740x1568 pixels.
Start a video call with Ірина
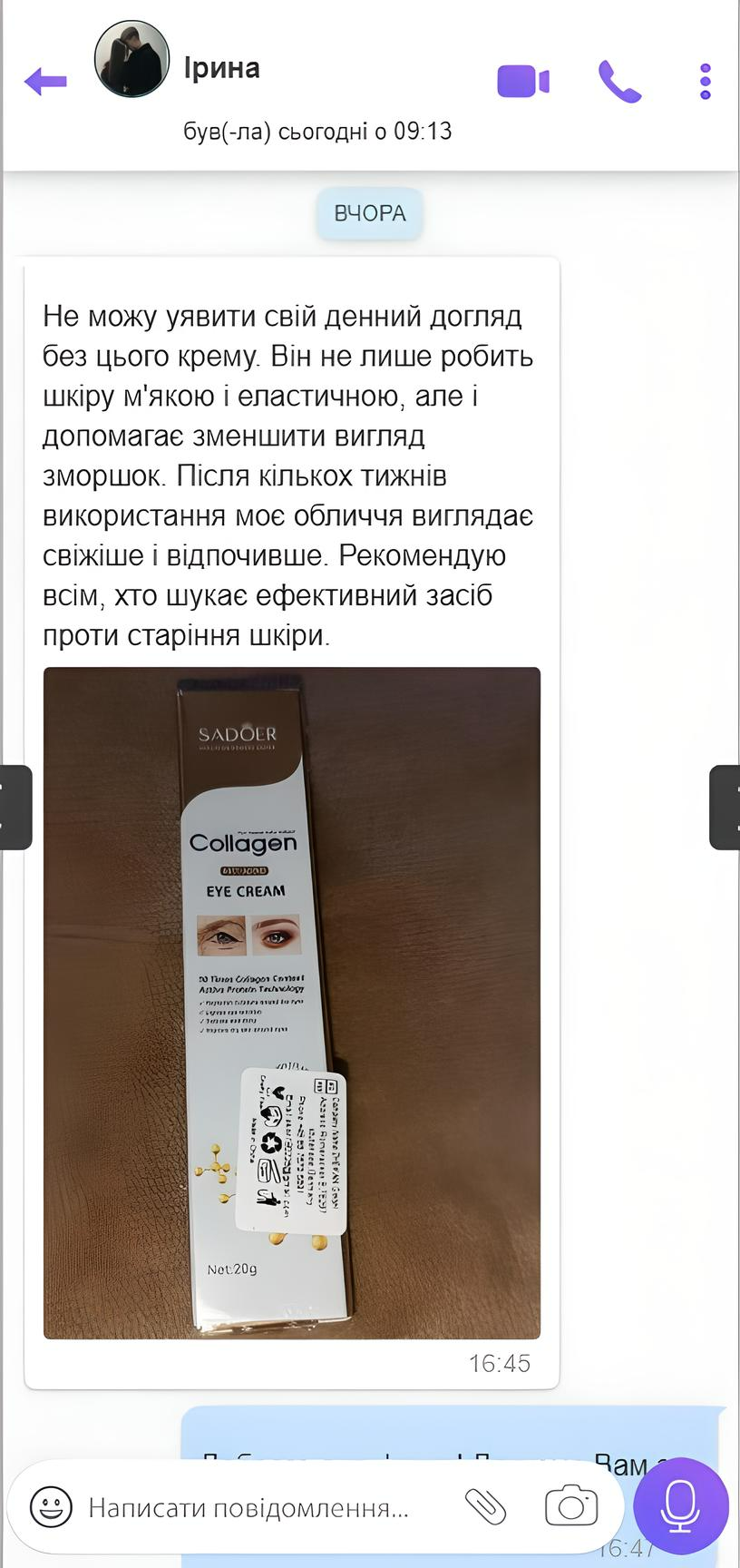pos(523,82)
